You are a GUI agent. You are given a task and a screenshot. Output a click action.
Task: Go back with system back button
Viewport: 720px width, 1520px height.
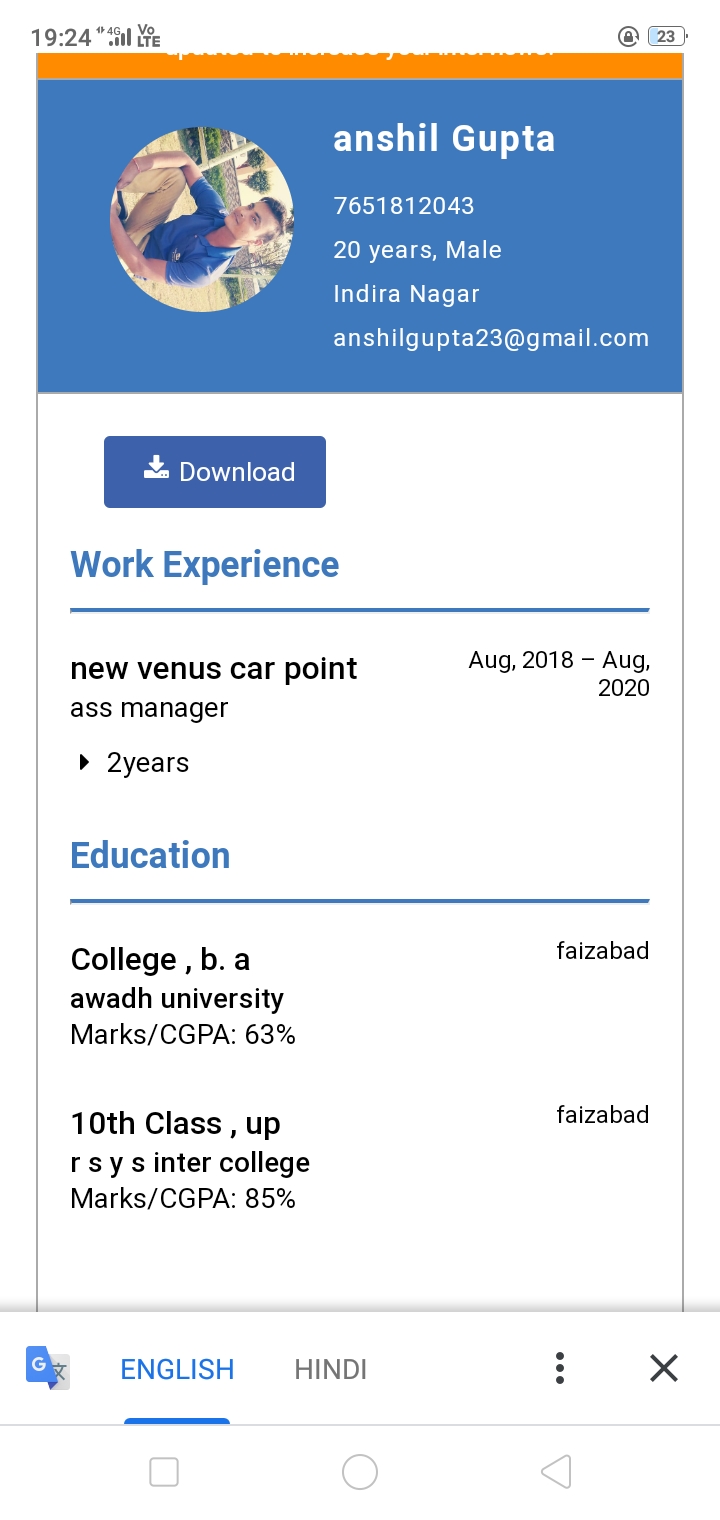556,1472
